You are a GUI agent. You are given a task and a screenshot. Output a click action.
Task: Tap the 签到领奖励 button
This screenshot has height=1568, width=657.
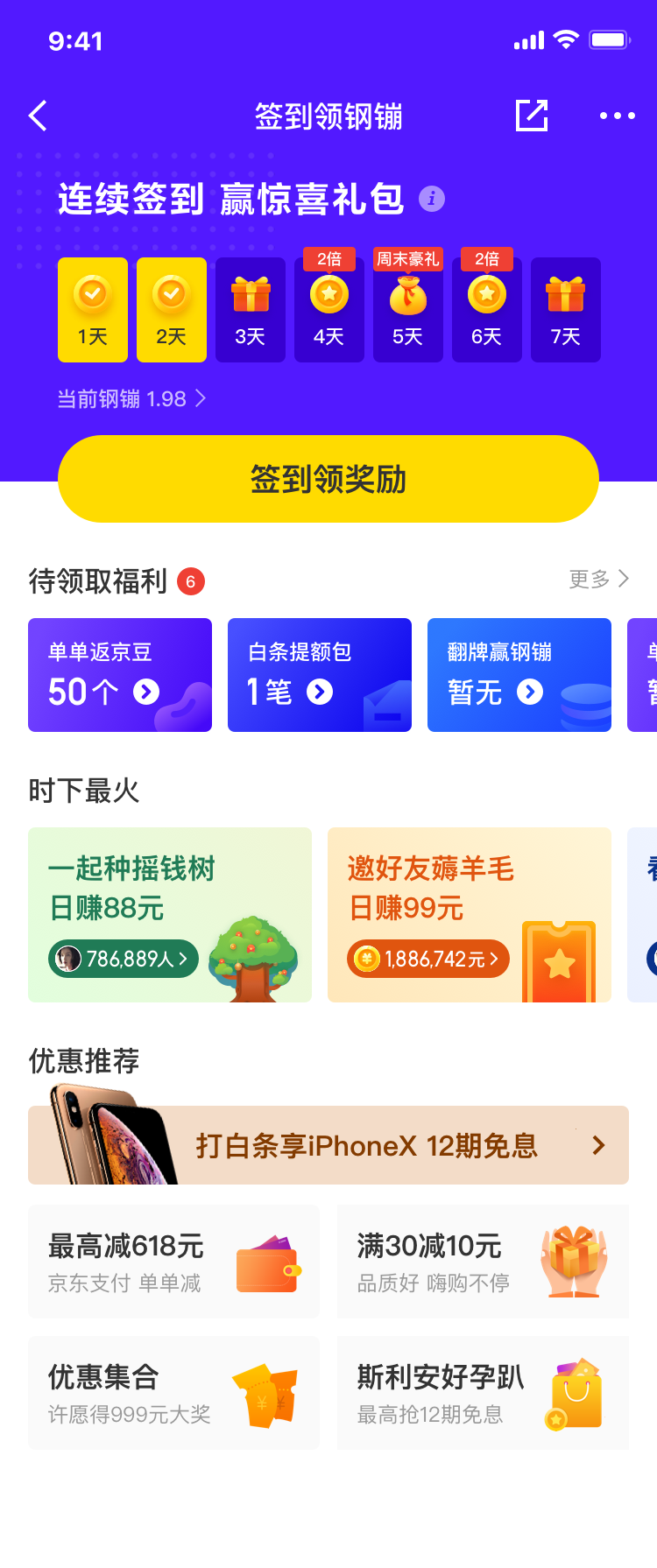click(x=328, y=479)
